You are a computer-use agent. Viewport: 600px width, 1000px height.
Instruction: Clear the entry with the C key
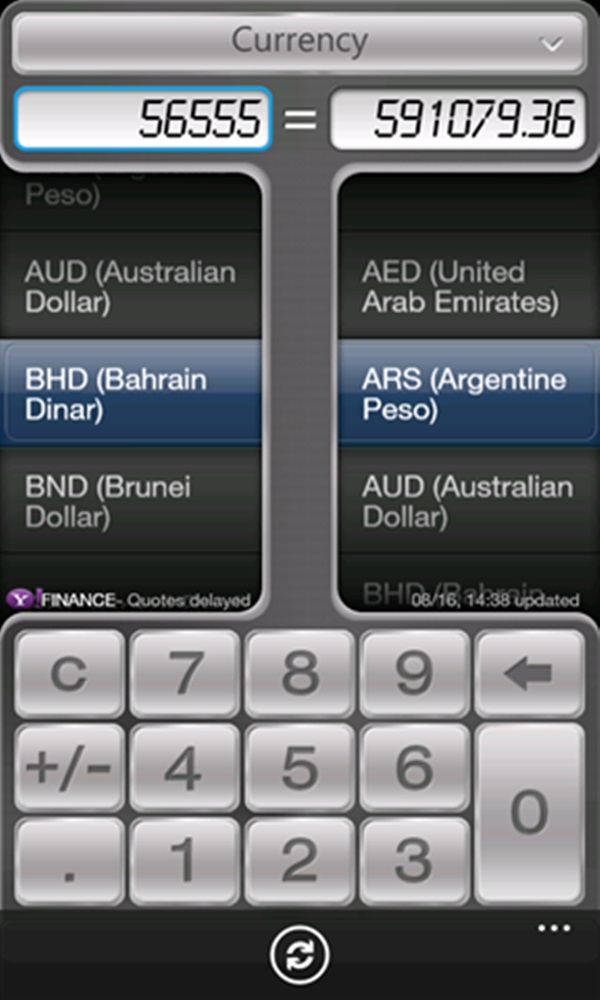[69, 674]
